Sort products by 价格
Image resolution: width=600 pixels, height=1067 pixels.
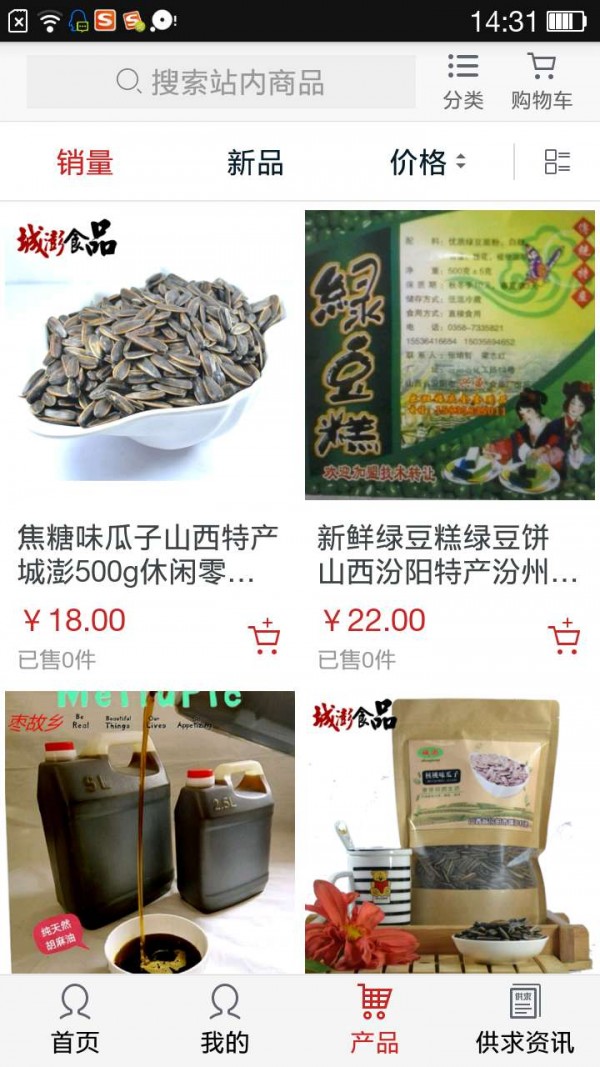427,162
